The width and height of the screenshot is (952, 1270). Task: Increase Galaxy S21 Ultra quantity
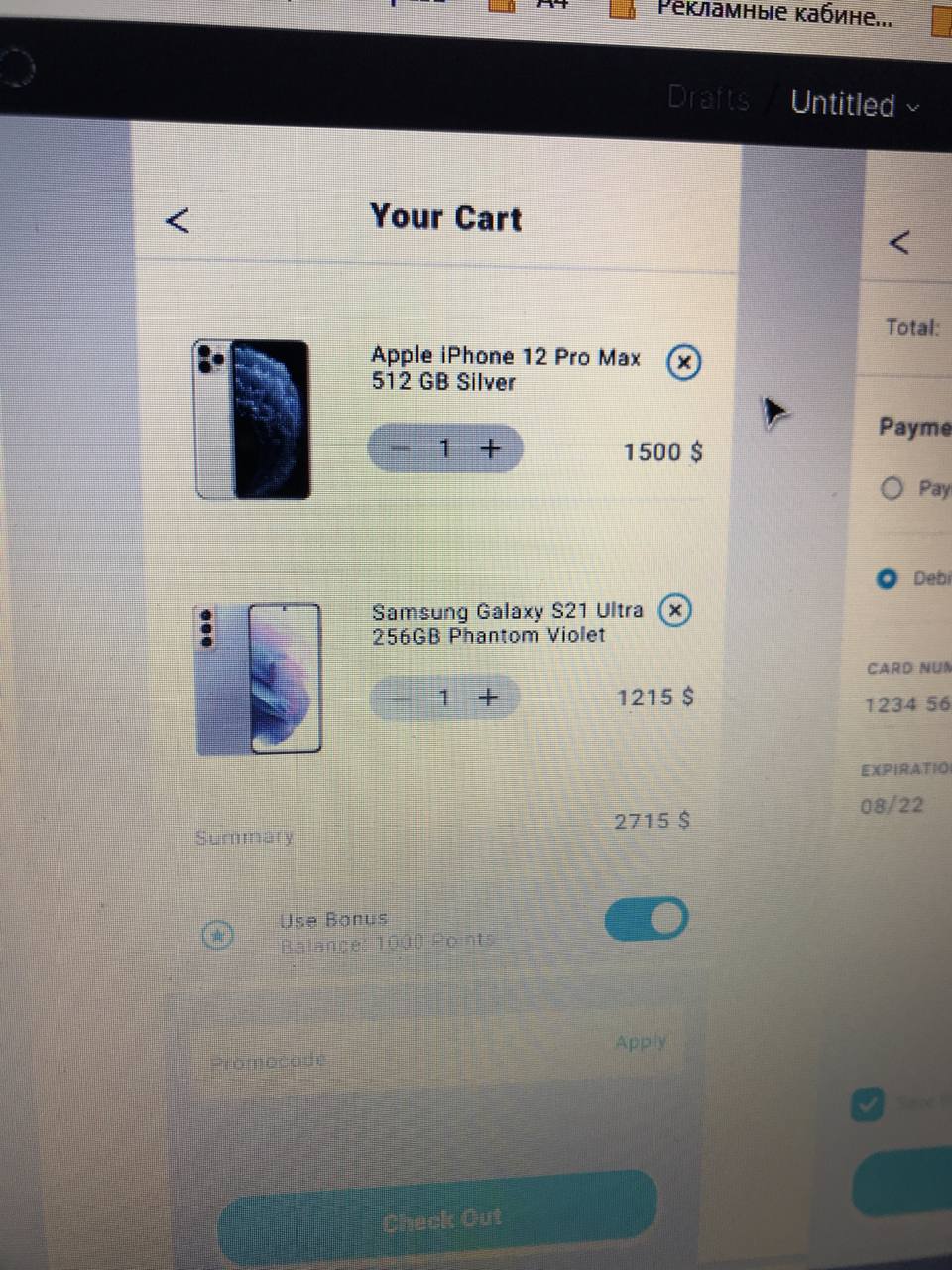point(488,698)
